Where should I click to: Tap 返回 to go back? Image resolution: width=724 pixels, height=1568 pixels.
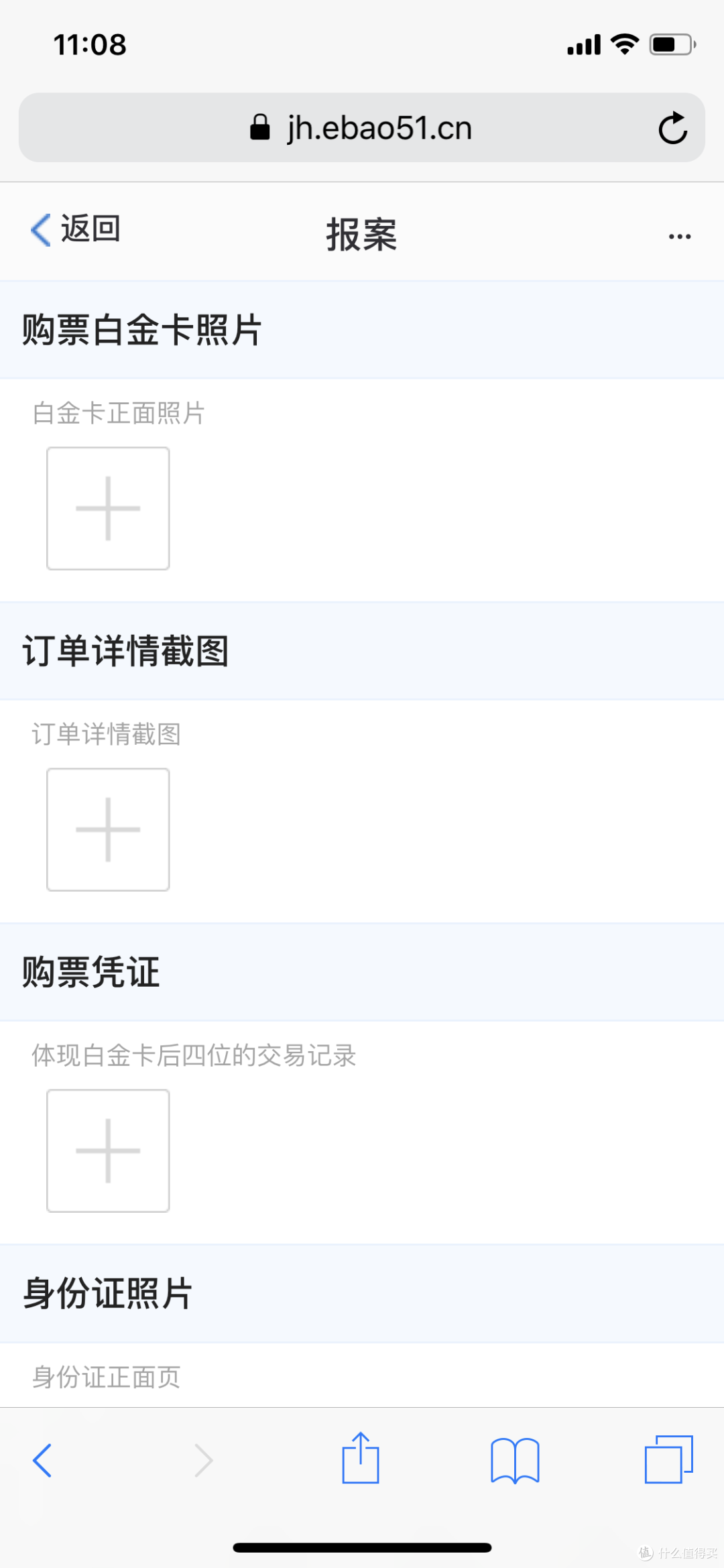pos(76,230)
